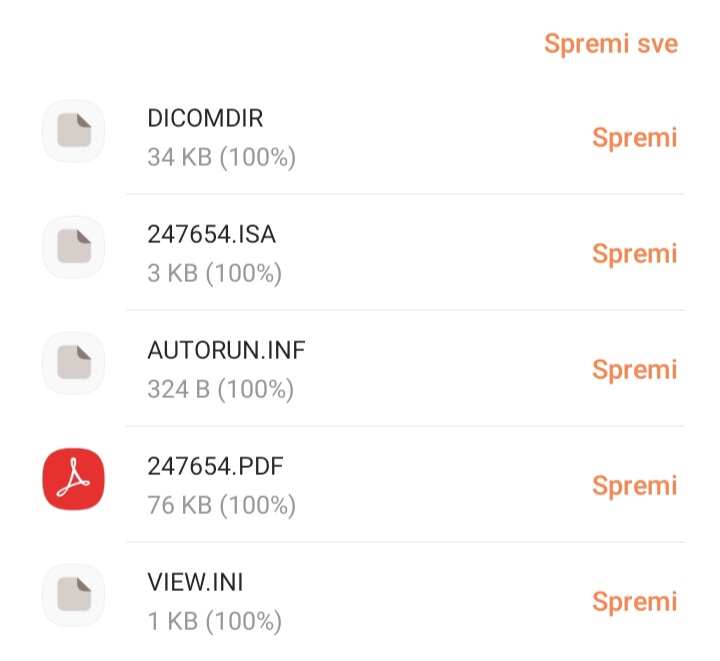Save the VIEW.INI file
The image size is (720, 661).
coord(634,602)
